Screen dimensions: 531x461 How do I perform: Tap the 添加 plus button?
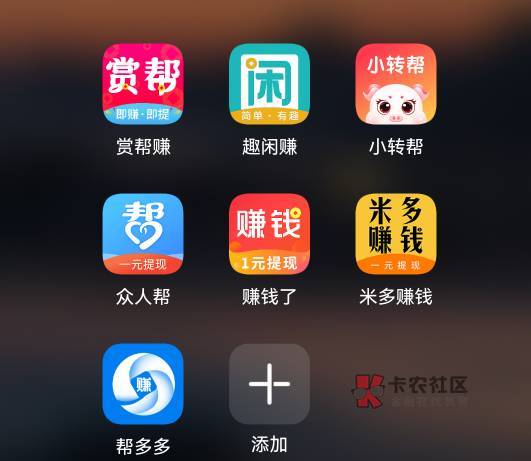[x=269, y=384]
